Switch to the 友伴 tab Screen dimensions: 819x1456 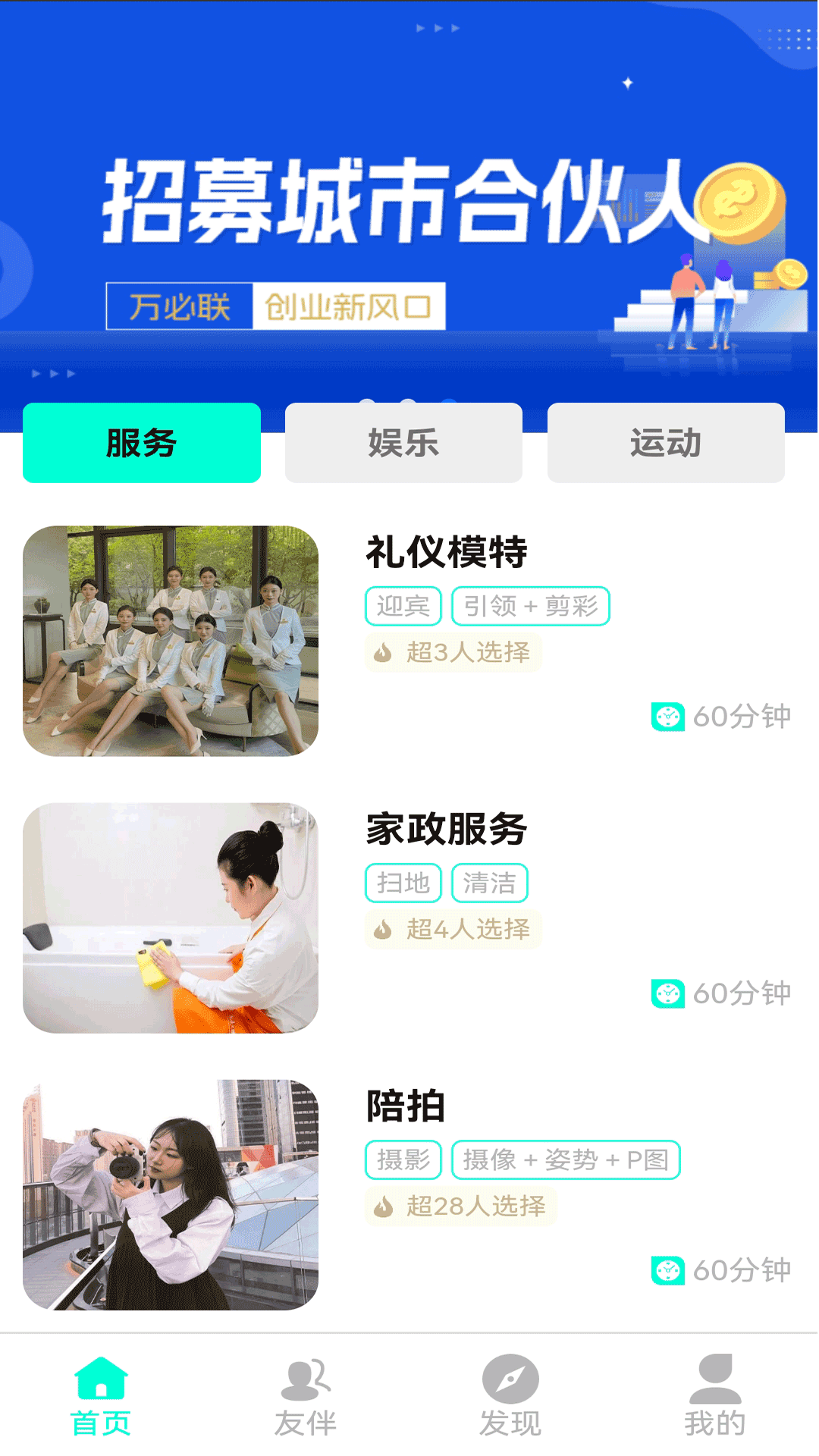tap(306, 1395)
